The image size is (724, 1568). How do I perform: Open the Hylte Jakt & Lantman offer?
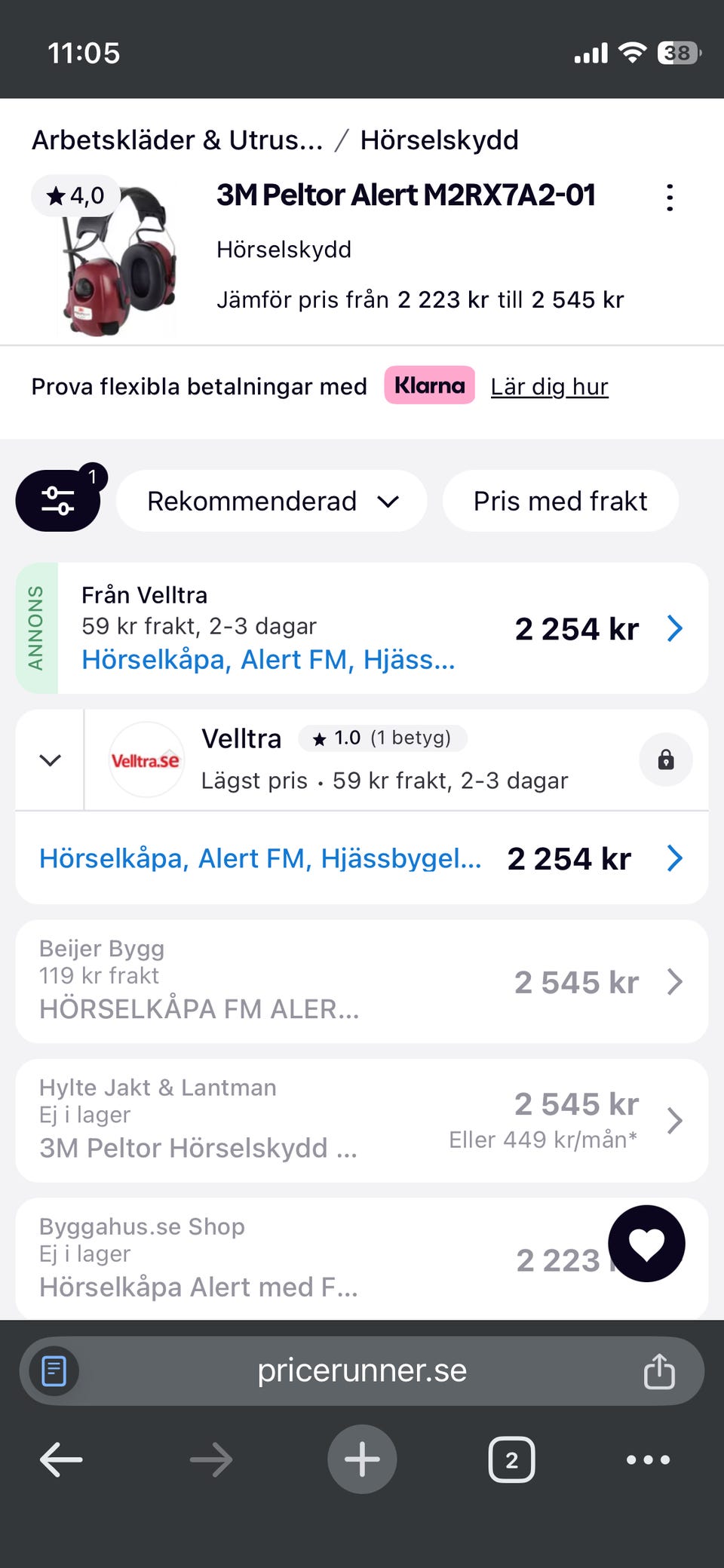pos(362,1120)
